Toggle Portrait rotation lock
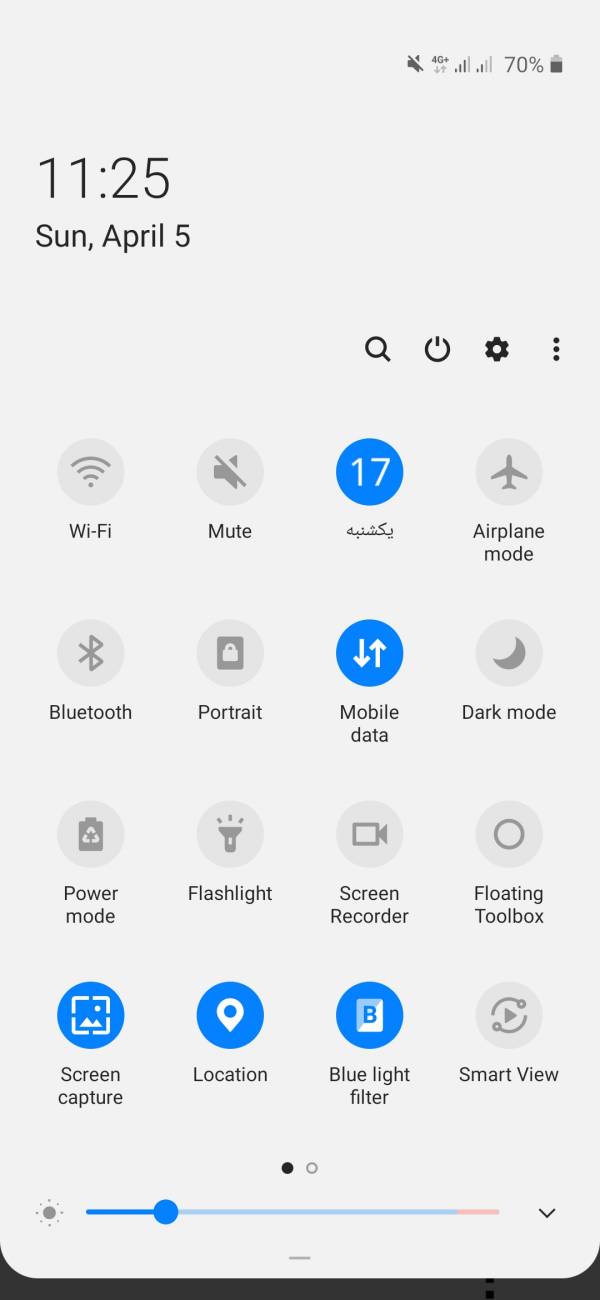 (x=230, y=653)
